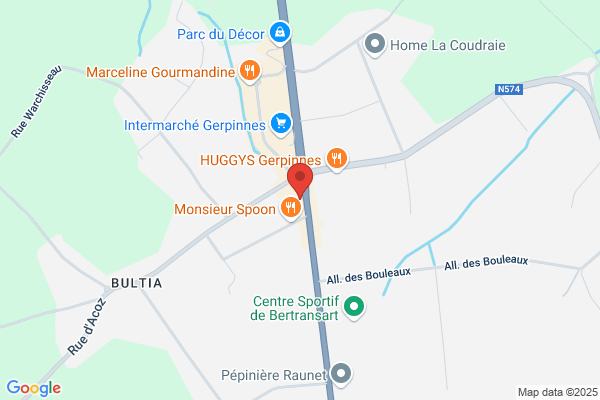Select the Pépinière Raunet marker
The image size is (600, 400).
341,374
